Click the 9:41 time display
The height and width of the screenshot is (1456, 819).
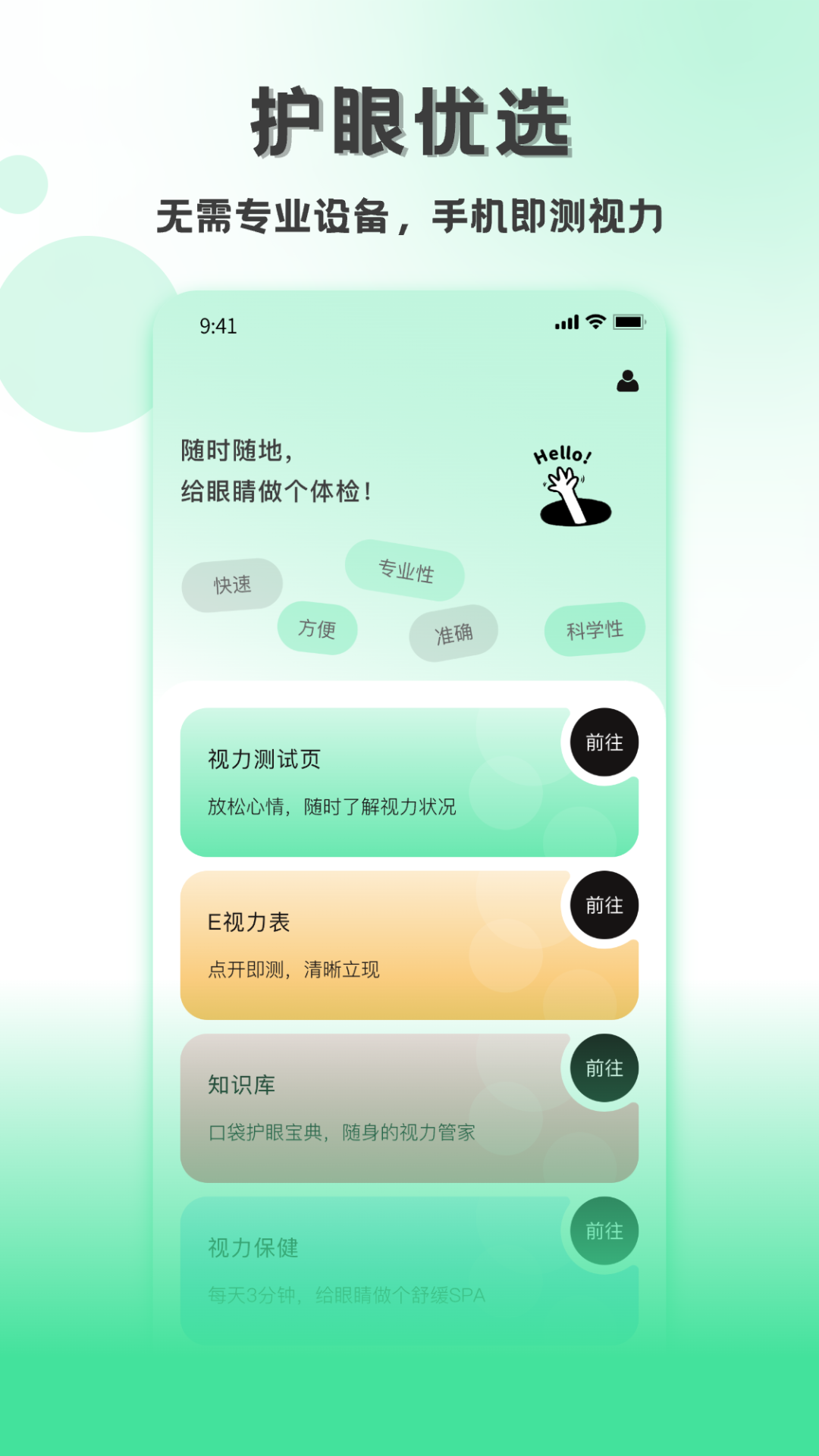pyautogui.click(x=218, y=326)
